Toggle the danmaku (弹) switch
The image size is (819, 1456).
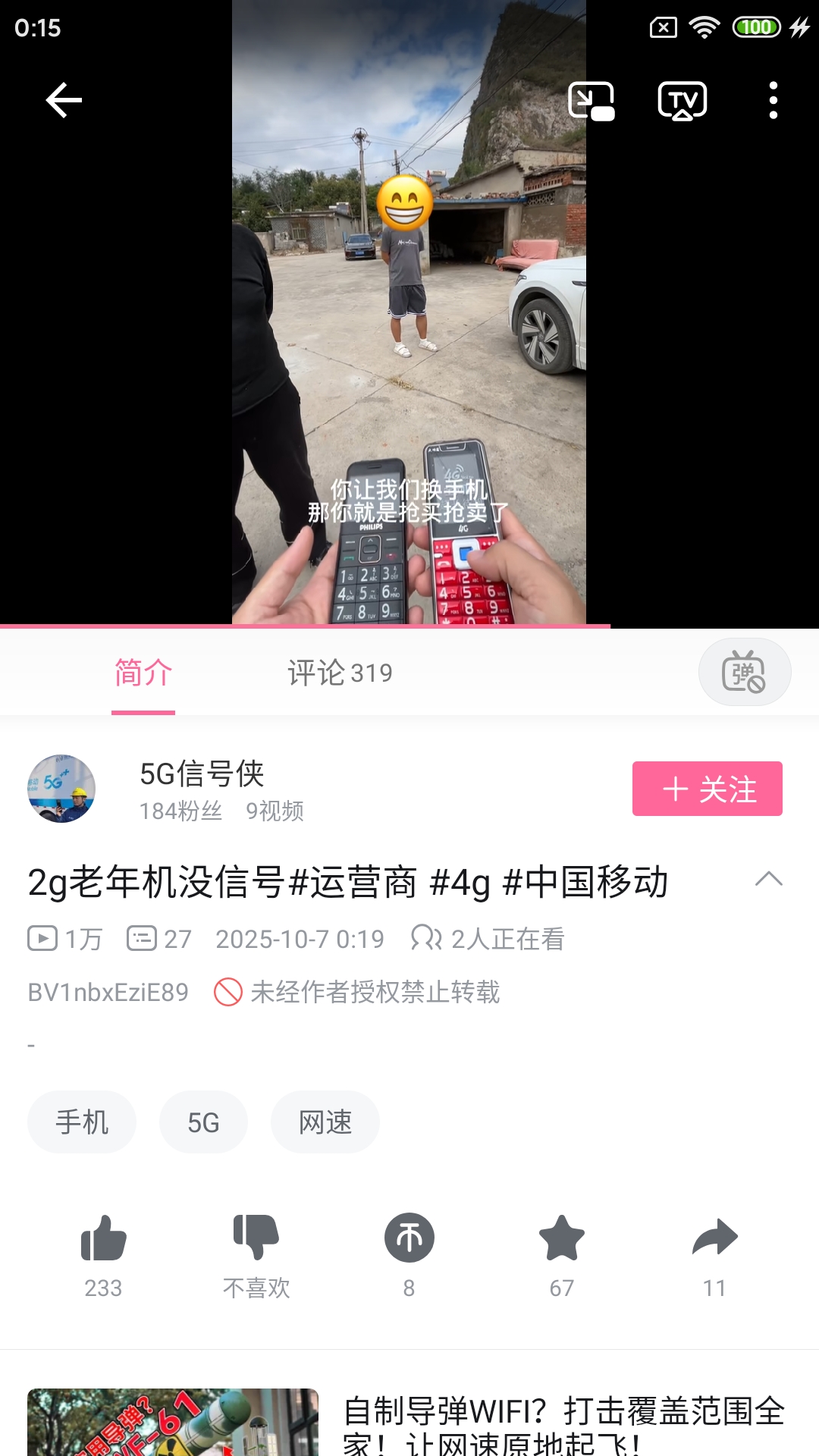tap(744, 673)
